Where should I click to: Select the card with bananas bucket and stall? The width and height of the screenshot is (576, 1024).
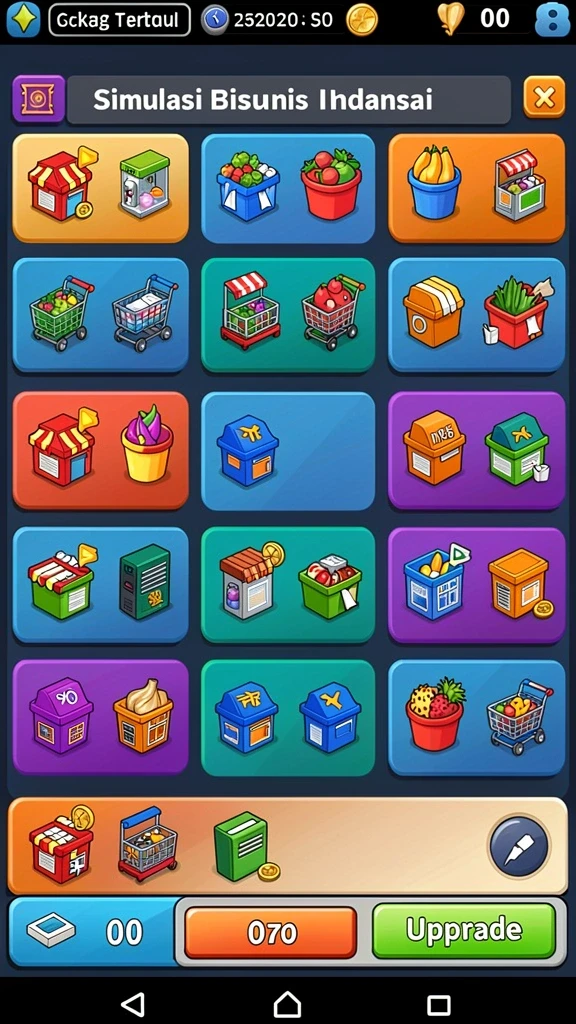point(477,187)
